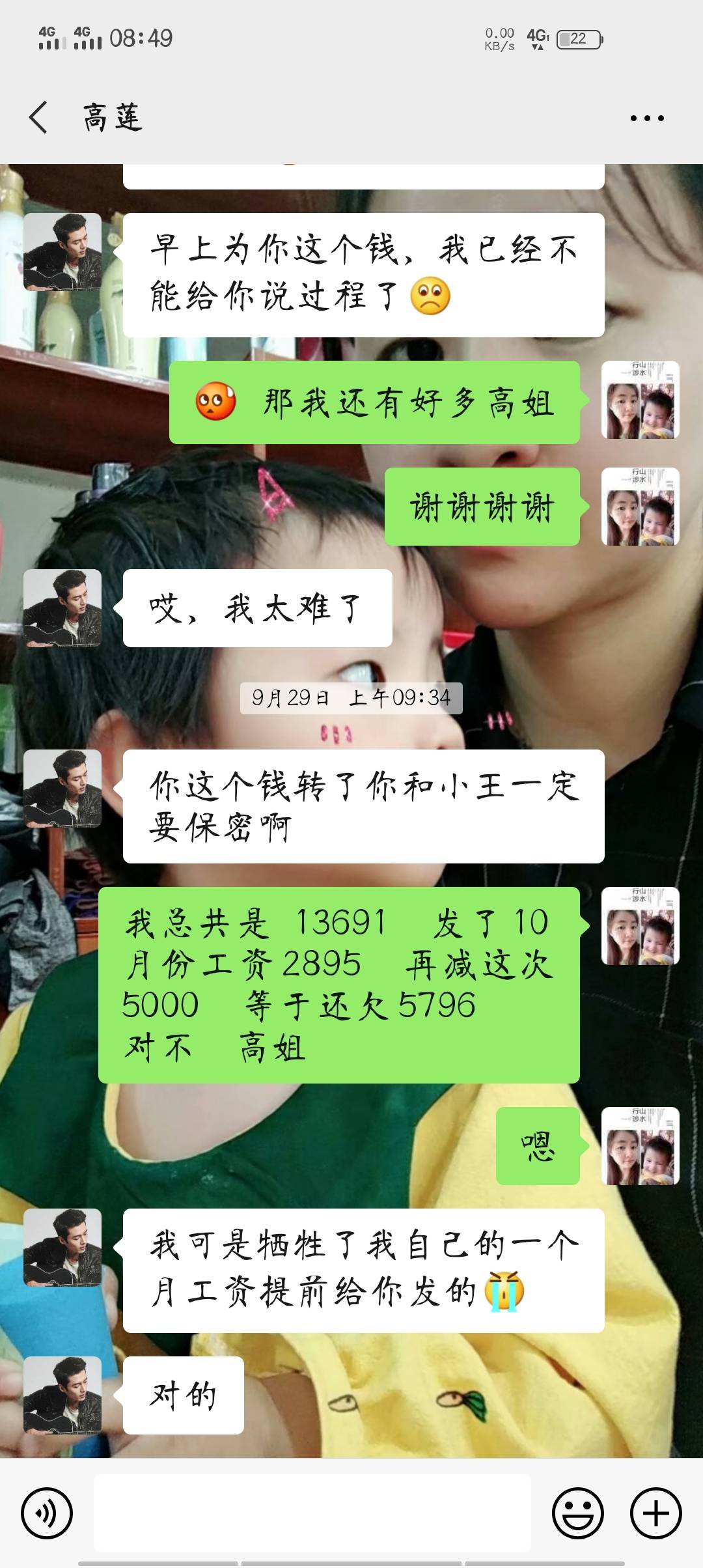Go back from the 高莲 chat
Screen dimensions: 703x1568
pyautogui.click(x=39, y=117)
